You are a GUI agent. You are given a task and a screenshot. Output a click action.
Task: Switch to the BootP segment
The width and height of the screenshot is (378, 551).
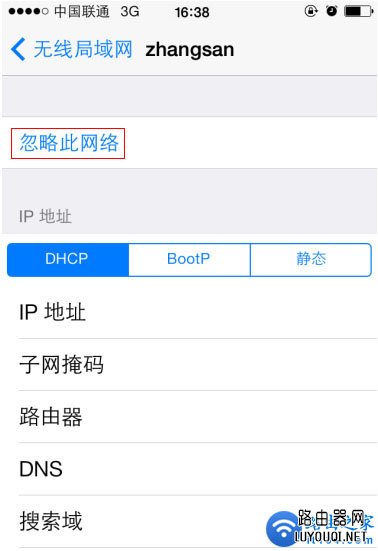click(189, 259)
